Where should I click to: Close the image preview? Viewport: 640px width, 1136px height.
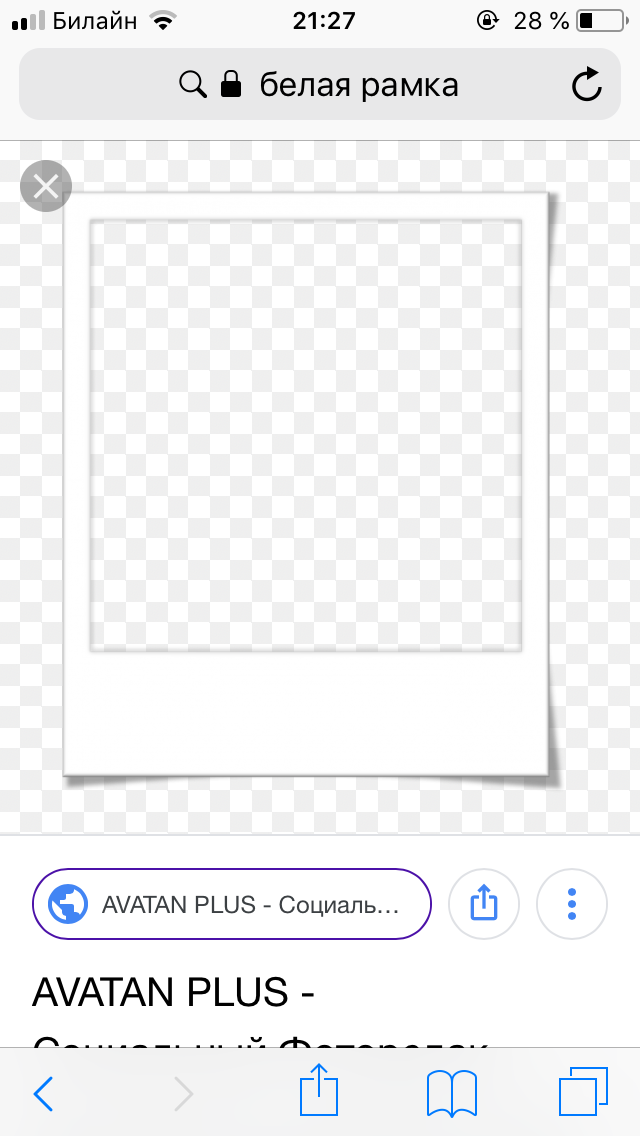46,186
